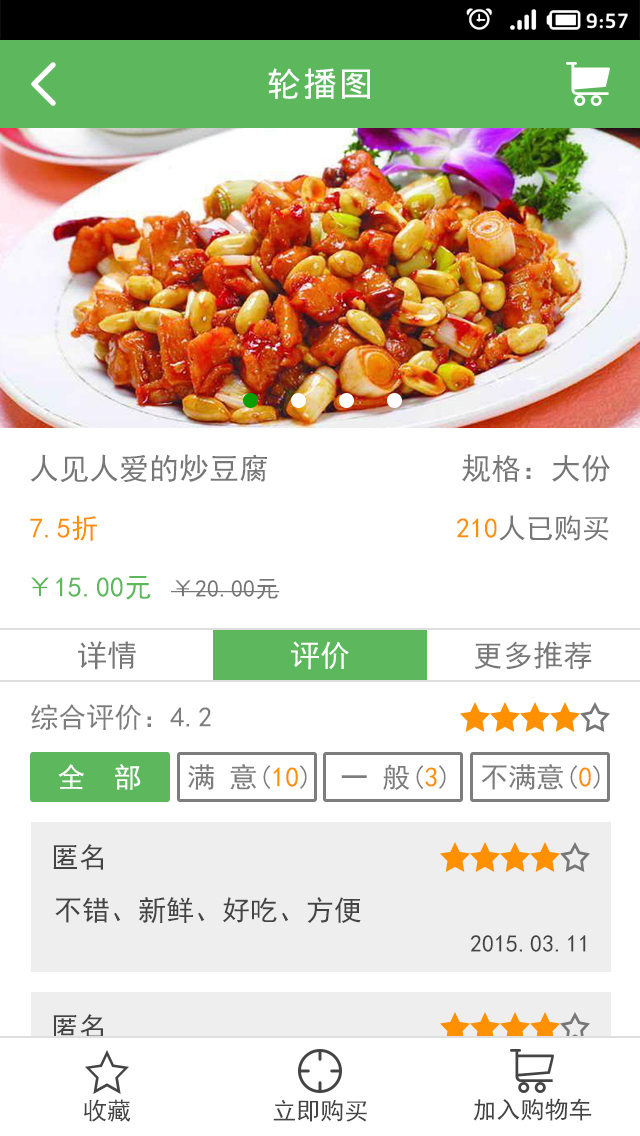Filter reviews by 不满意(0)
Screen dimensions: 640x1136
(540, 777)
